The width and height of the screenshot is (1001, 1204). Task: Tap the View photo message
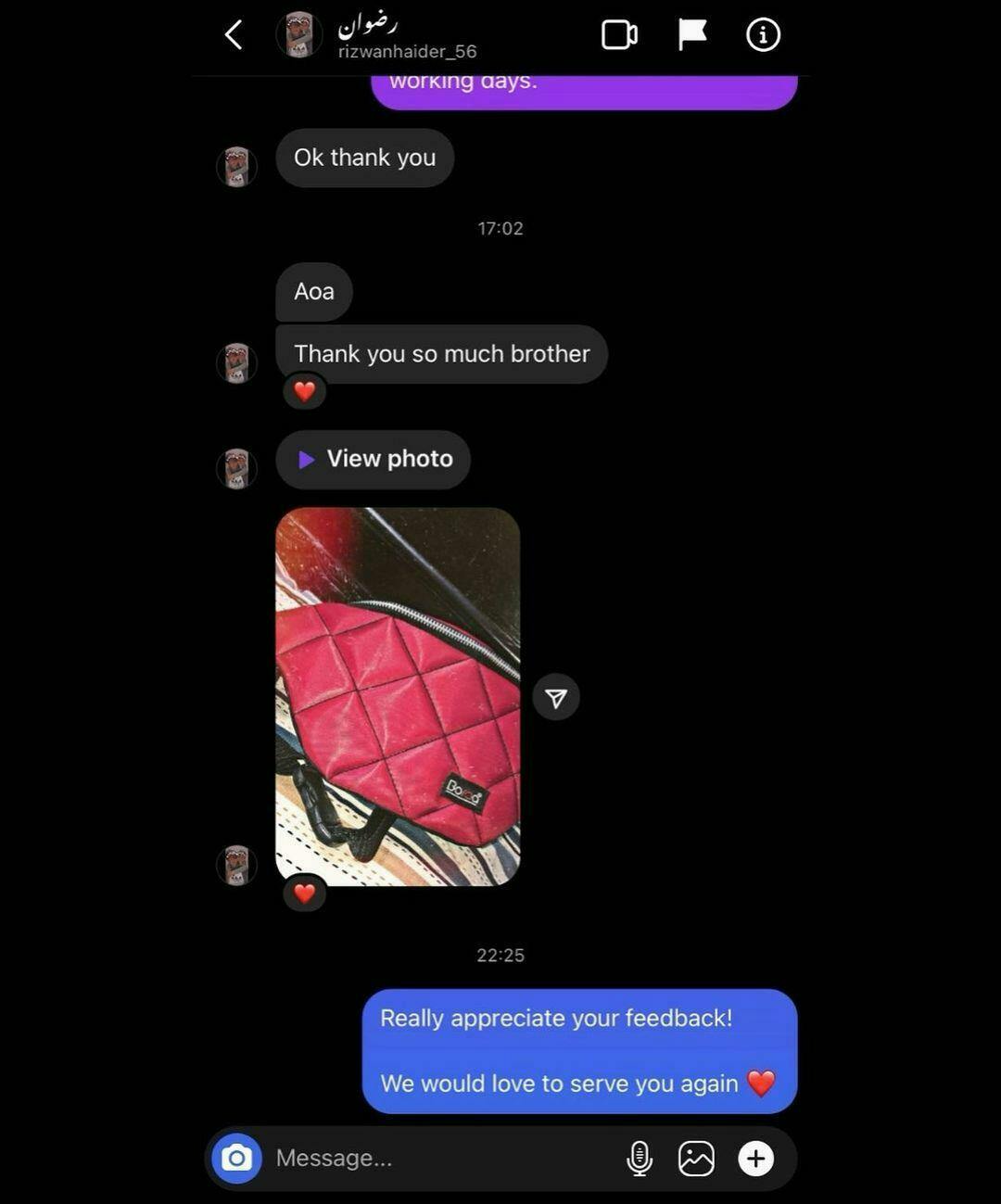[x=374, y=459]
